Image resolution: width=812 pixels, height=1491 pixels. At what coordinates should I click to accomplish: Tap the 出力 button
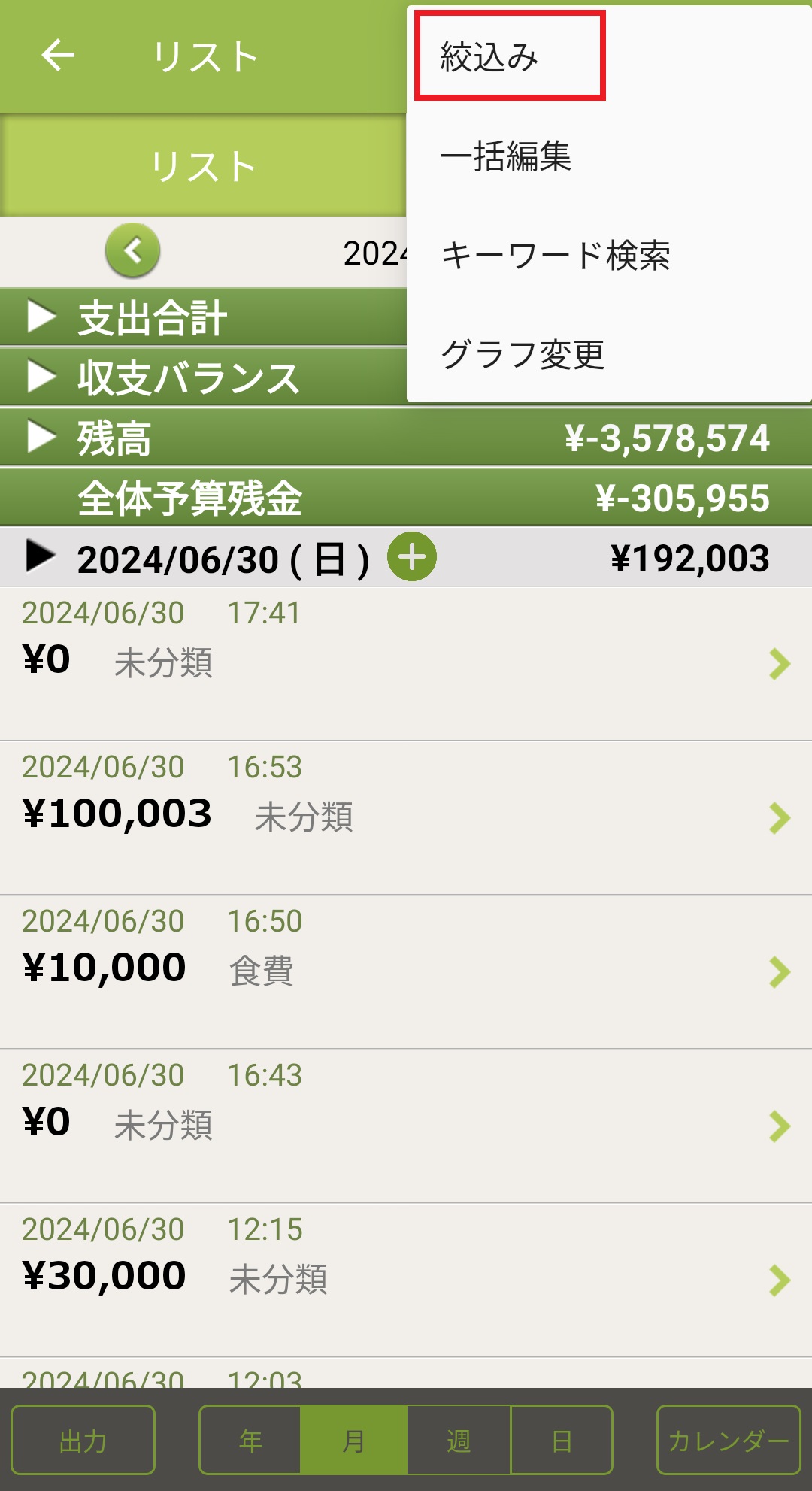click(x=83, y=1440)
